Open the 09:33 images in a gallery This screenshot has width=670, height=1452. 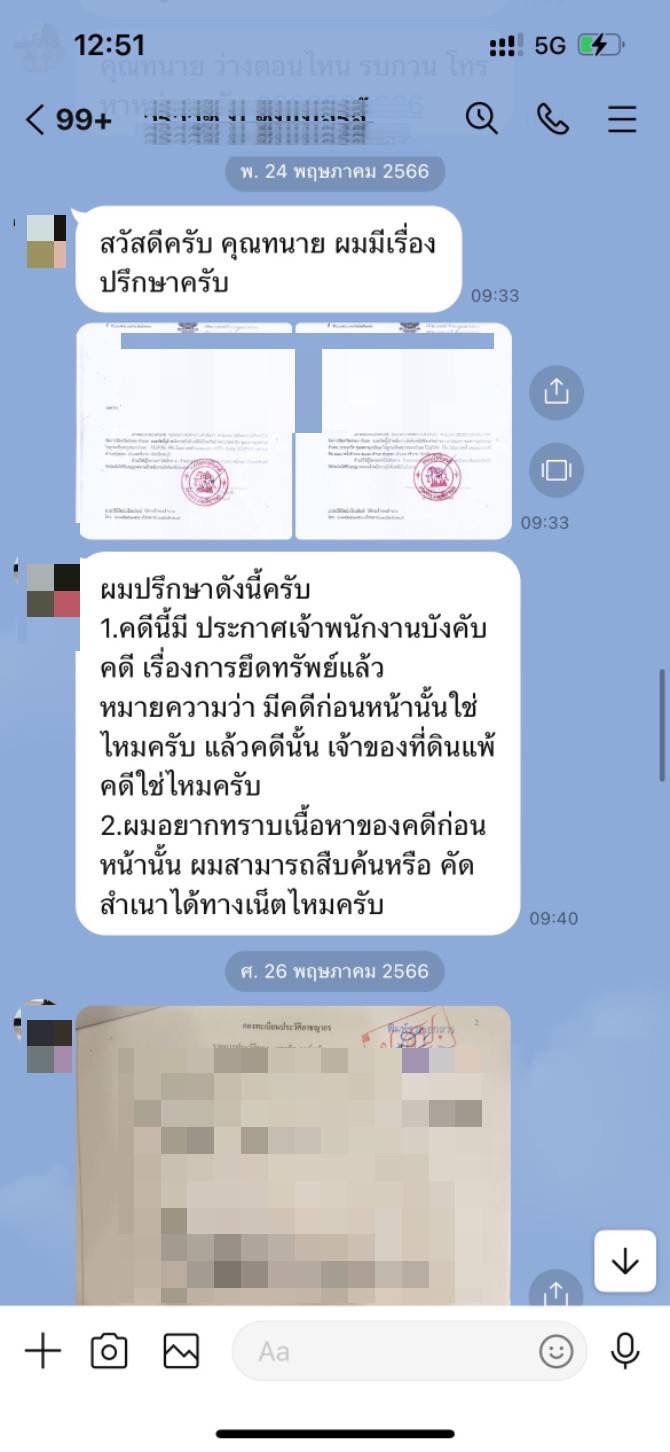click(x=555, y=470)
